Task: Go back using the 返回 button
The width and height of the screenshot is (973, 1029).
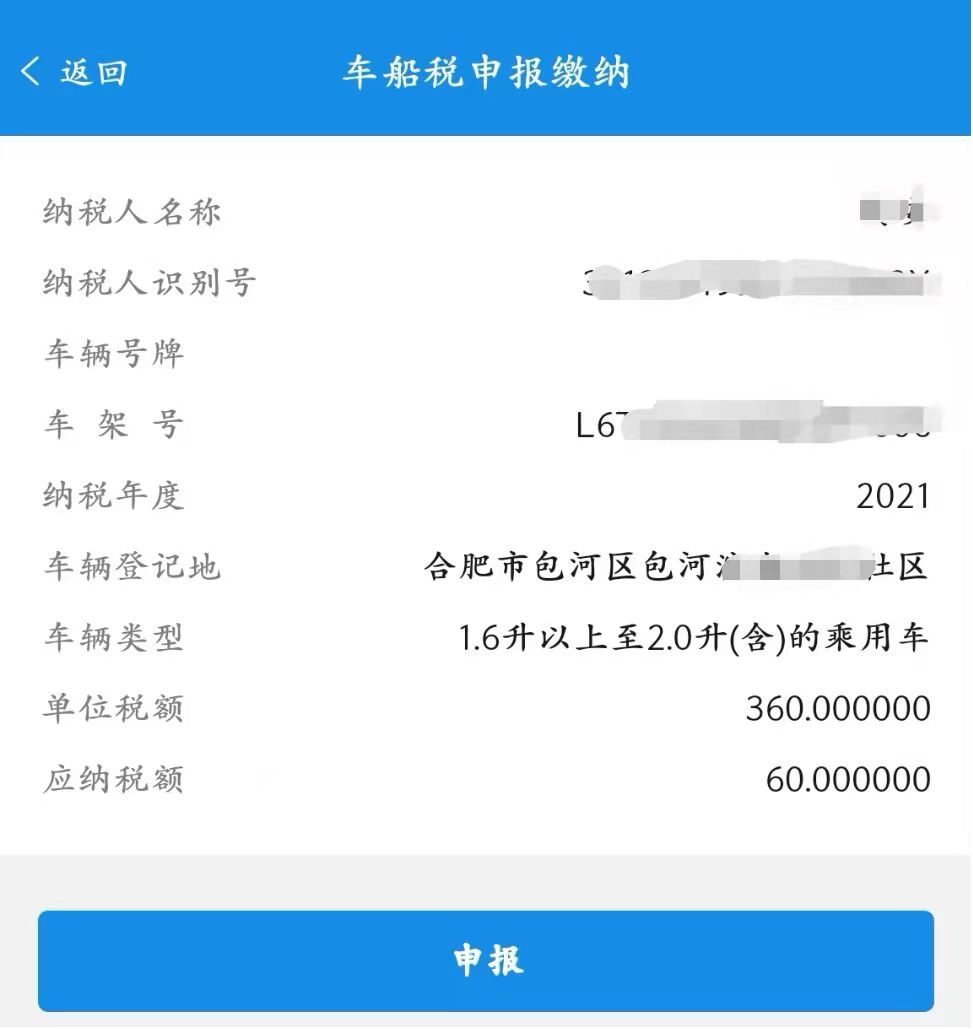Action: pyautogui.click(x=75, y=72)
